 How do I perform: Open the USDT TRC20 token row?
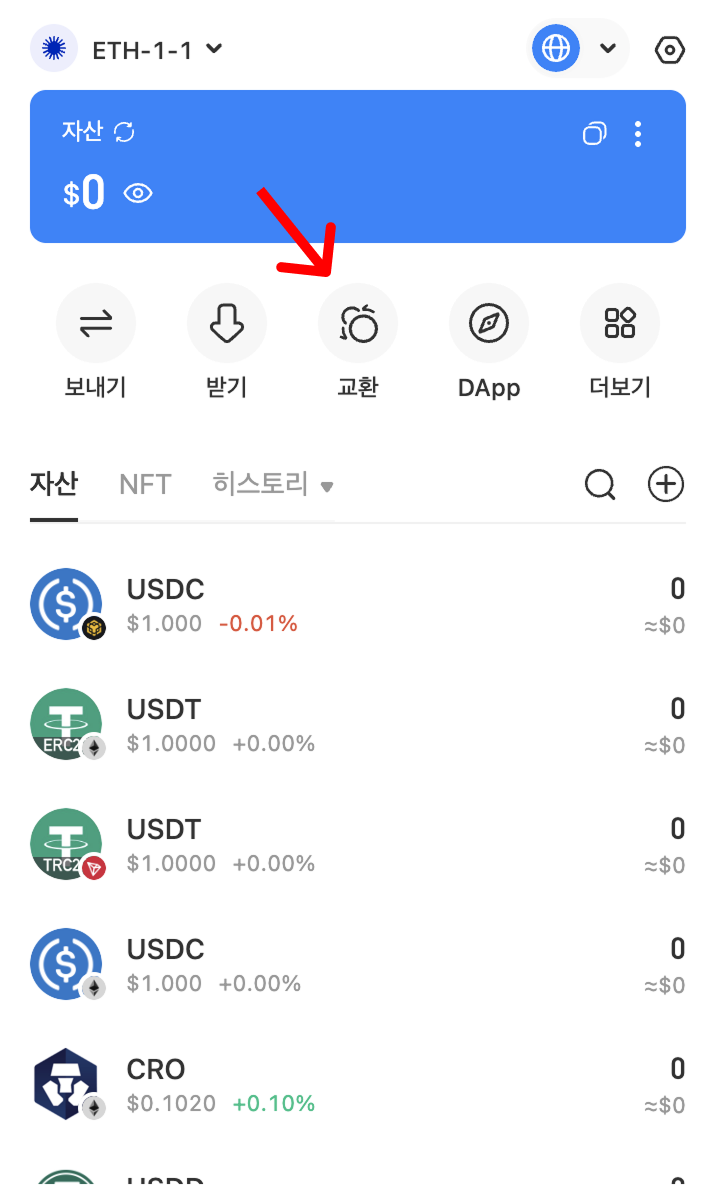(x=358, y=844)
